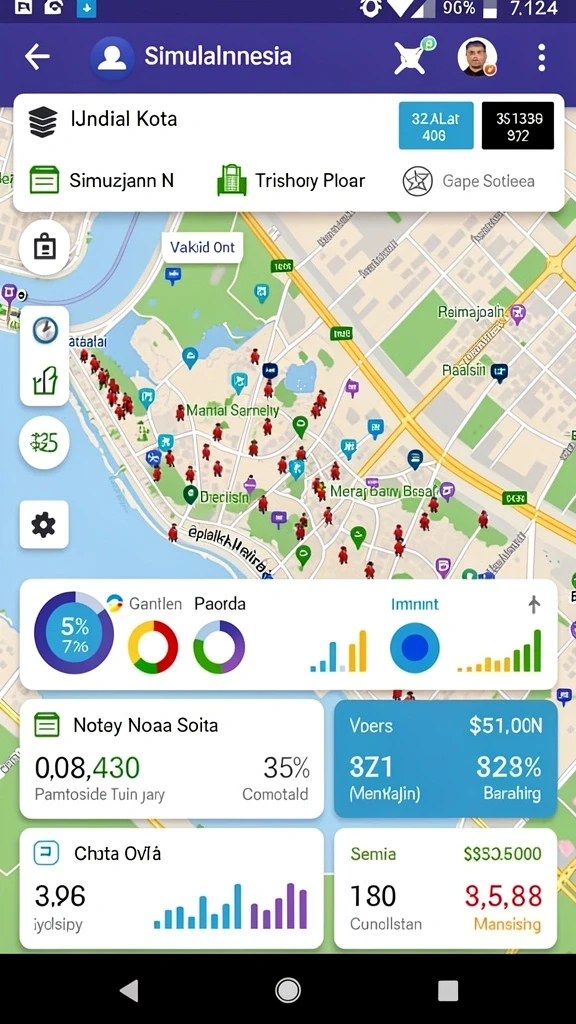Open the Chata Ovla card
This screenshot has height=1024, width=576.
click(172, 888)
